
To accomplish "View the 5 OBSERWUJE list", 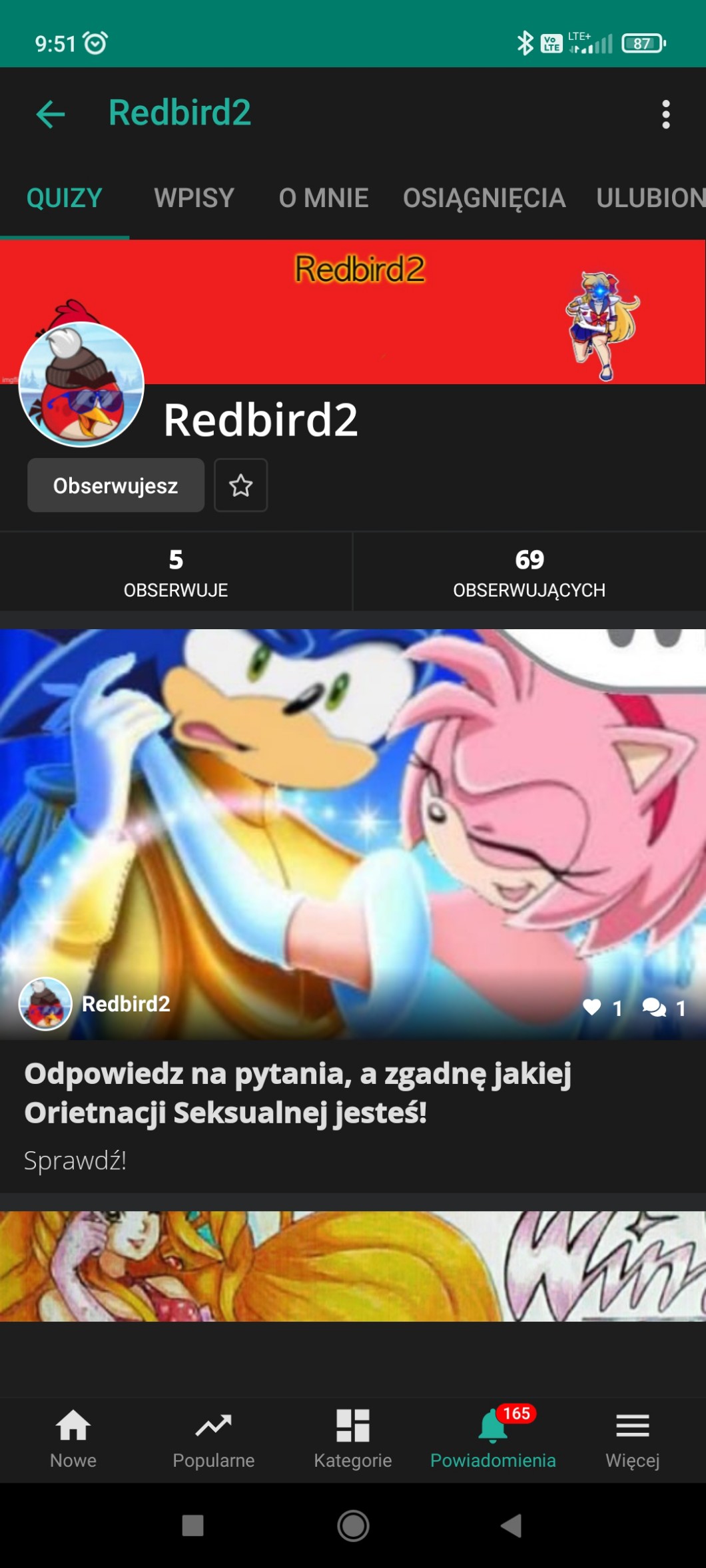I will coord(176,572).
